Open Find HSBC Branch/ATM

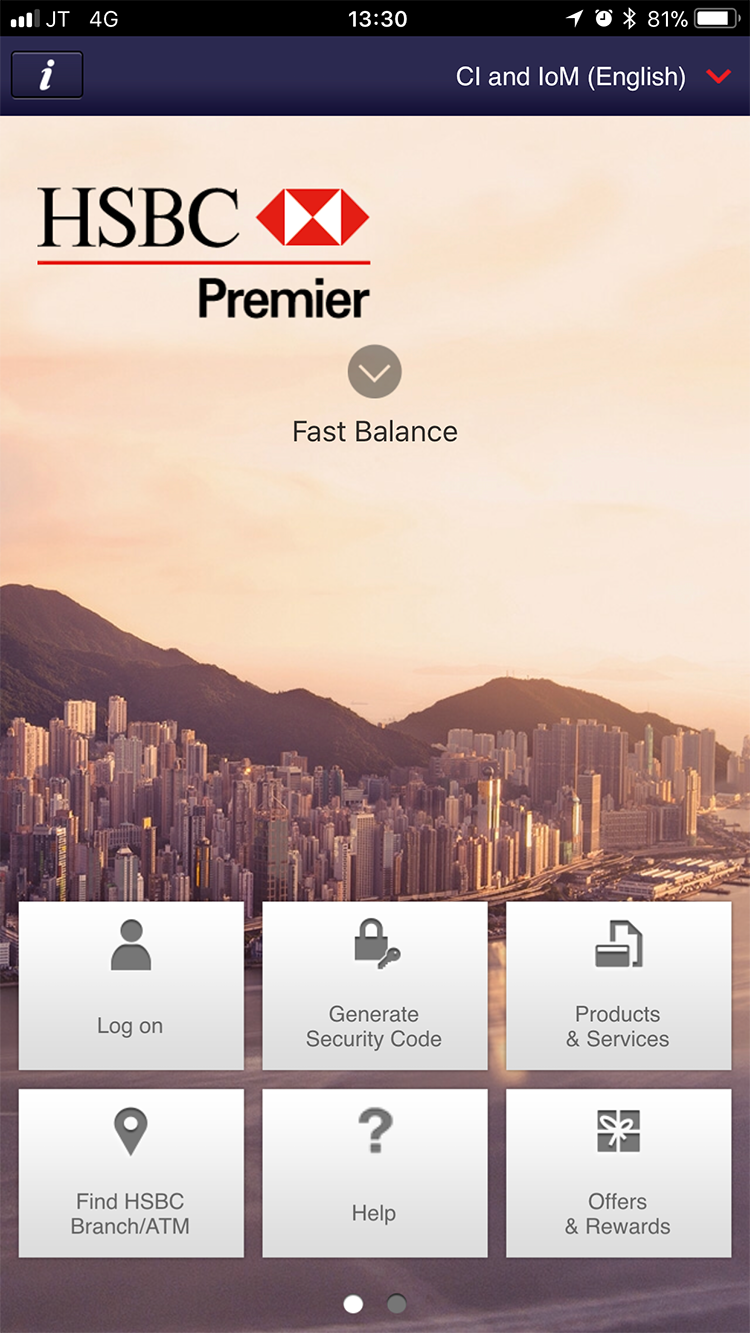[131, 1173]
